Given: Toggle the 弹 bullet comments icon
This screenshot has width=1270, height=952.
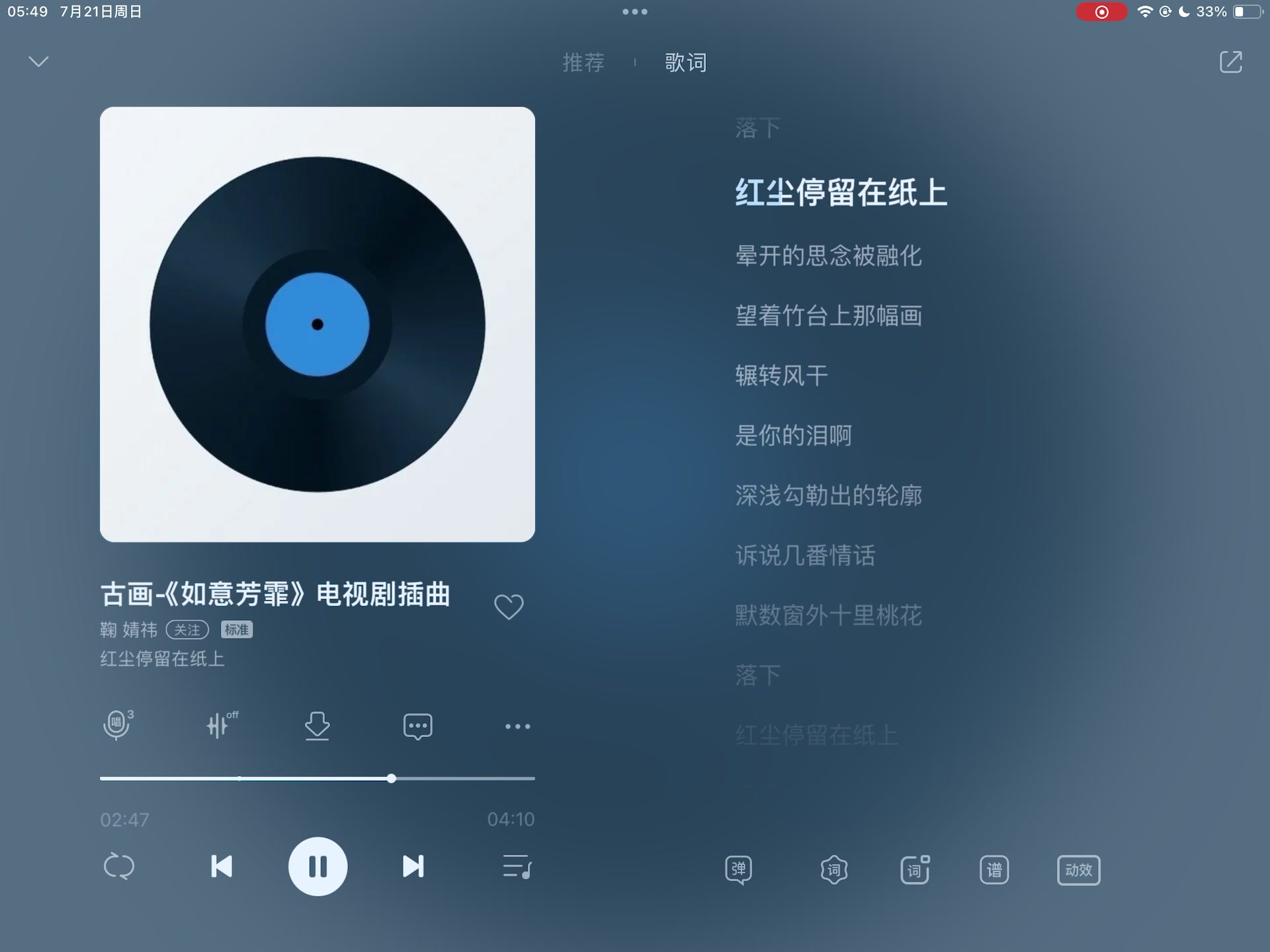Looking at the screenshot, I should pyautogui.click(x=738, y=869).
